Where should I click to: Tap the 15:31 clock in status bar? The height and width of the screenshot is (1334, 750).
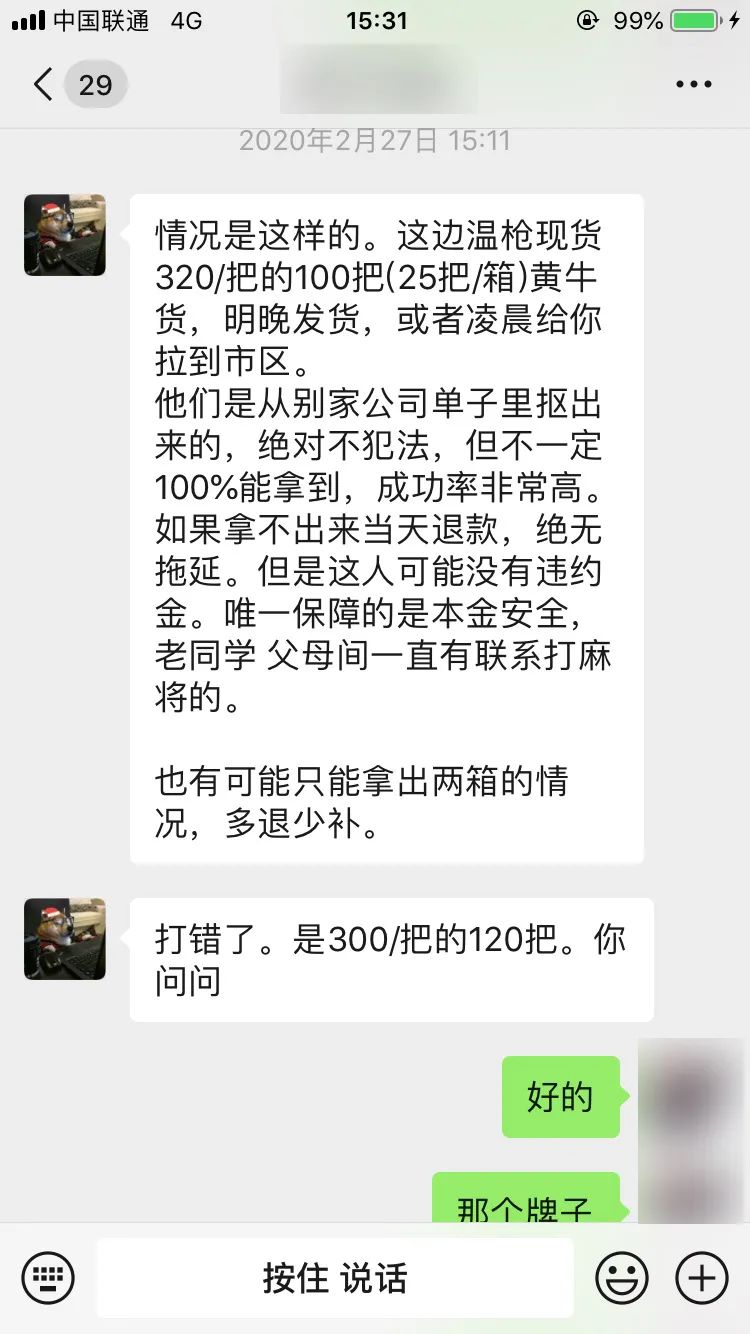[x=375, y=20]
